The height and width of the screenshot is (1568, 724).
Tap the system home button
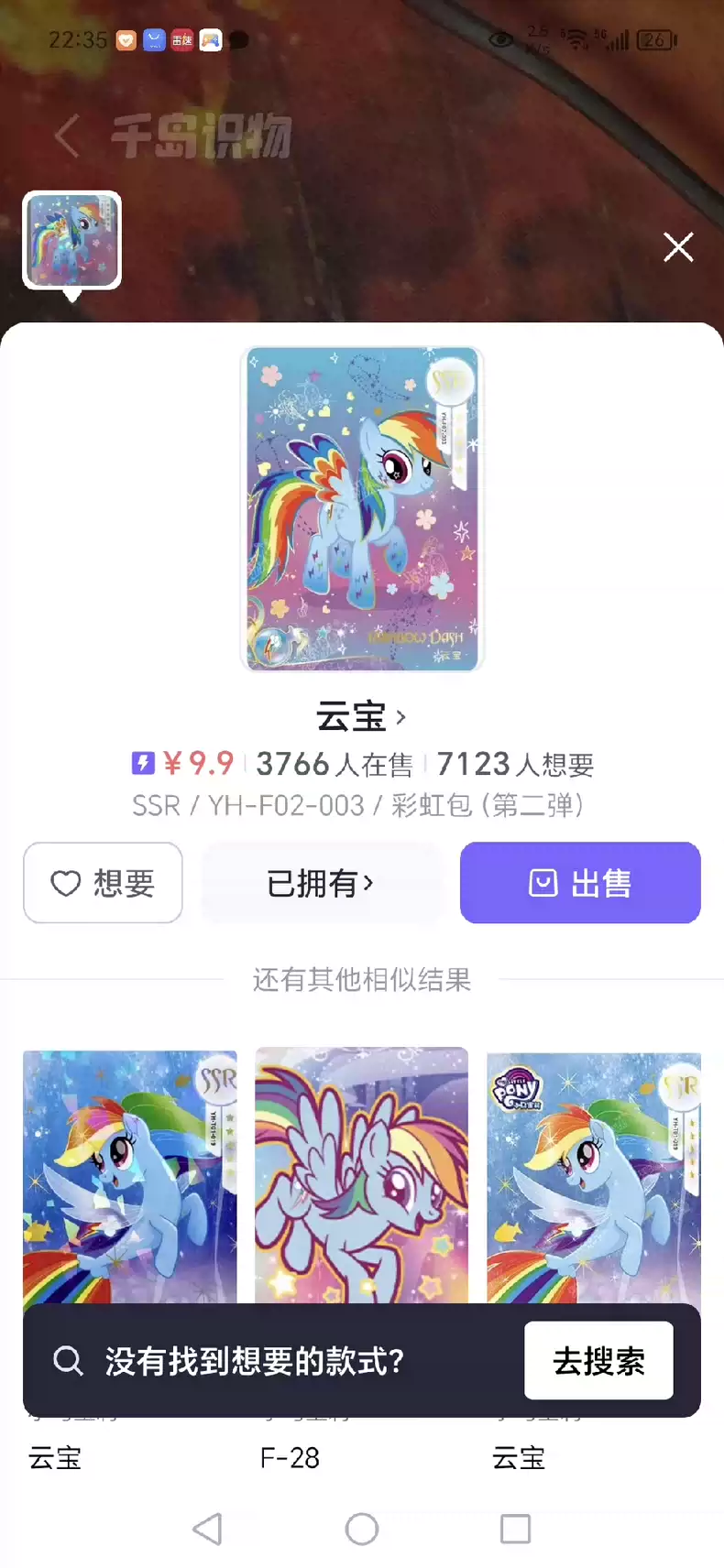[x=362, y=1529]
